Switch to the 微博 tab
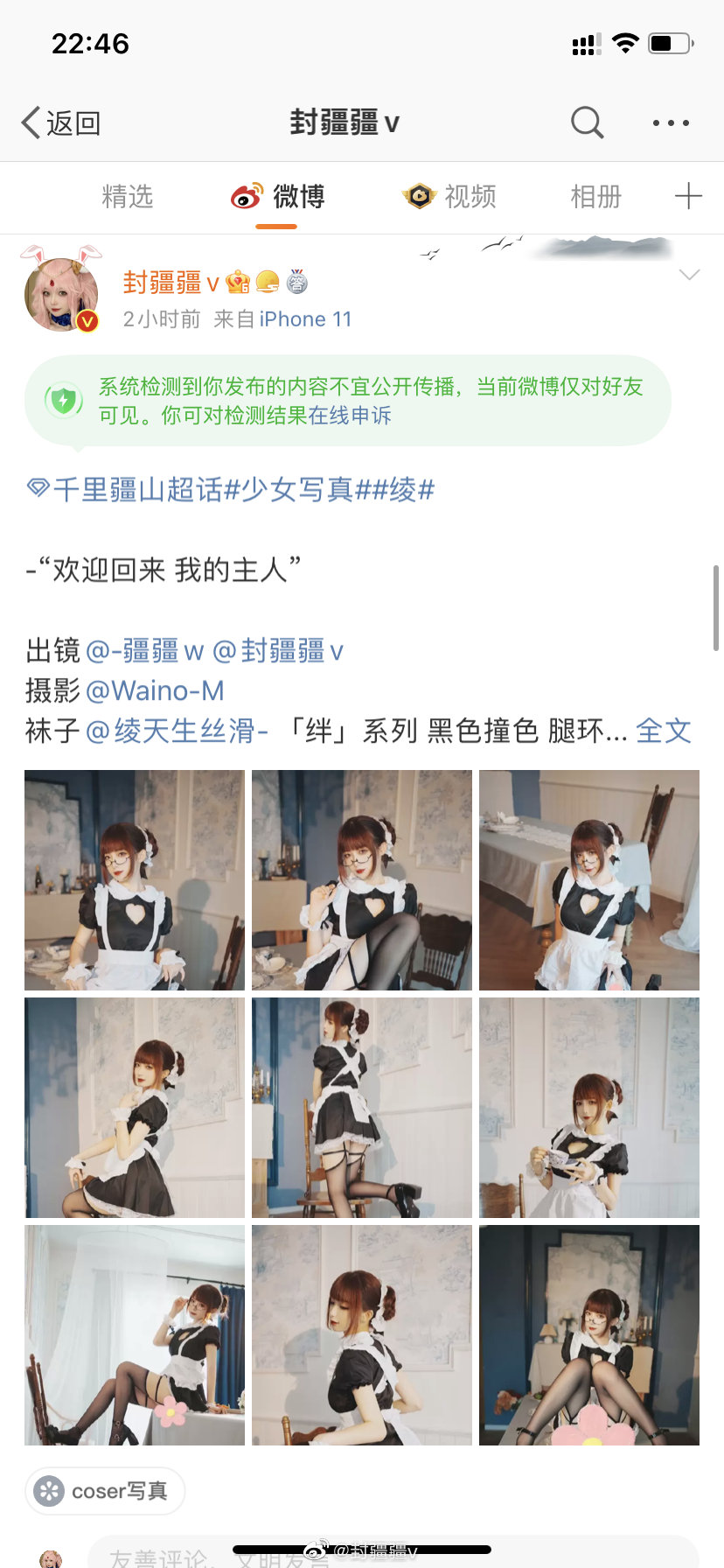The image size is (724, 1568). pos(278,197)
